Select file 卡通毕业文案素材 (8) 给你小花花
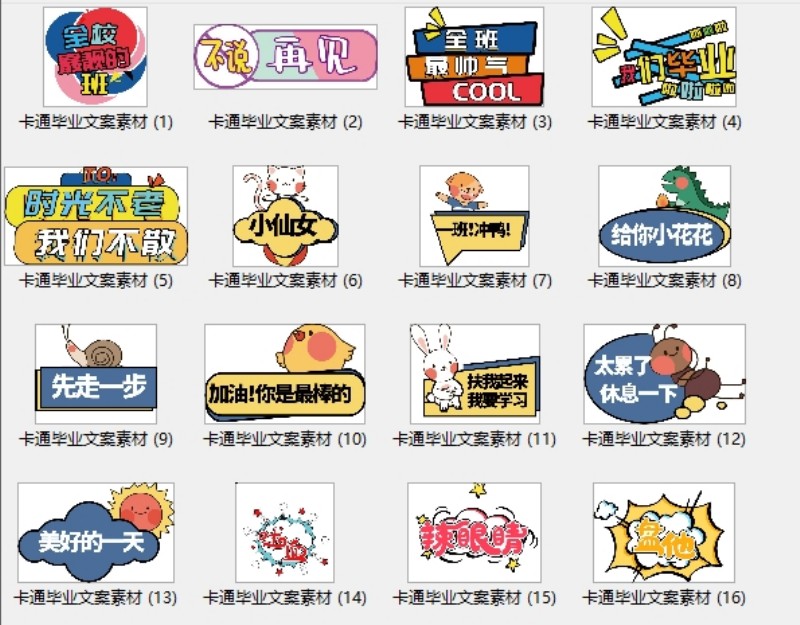Viewport: 800px width, 625px height. click(664, 216)
